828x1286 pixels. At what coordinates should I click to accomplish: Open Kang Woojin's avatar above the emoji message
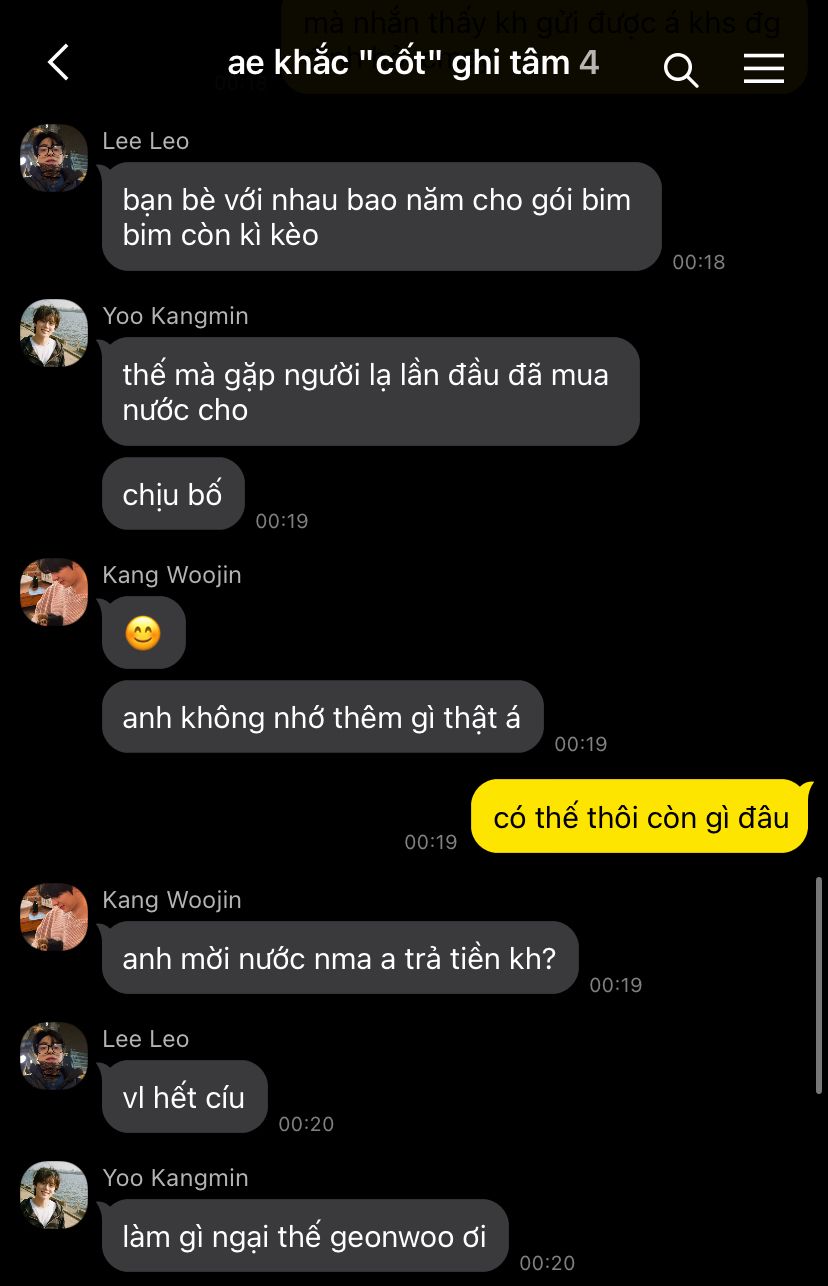[x=54, y=592]
